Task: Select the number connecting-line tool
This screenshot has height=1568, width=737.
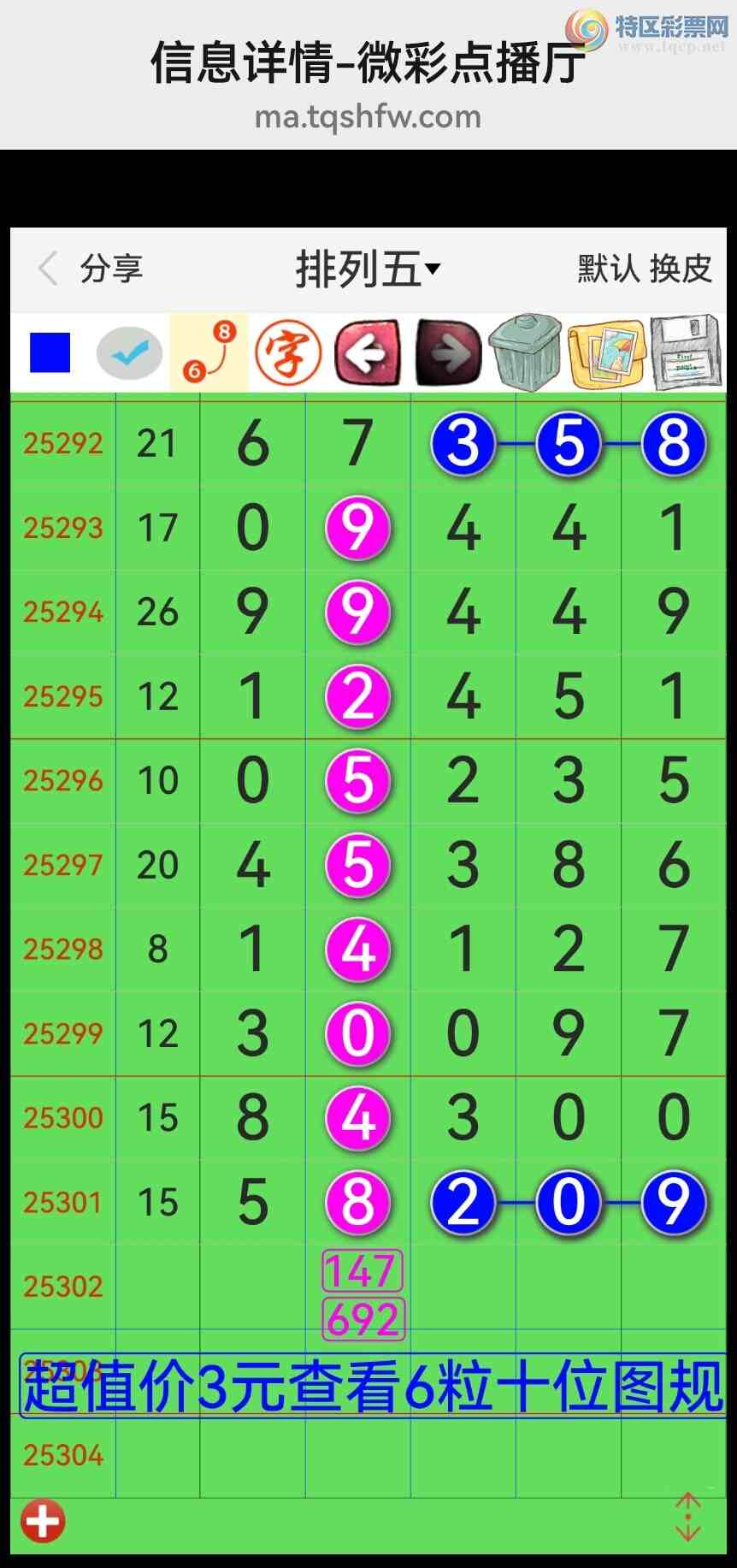Action: point(209,352)
